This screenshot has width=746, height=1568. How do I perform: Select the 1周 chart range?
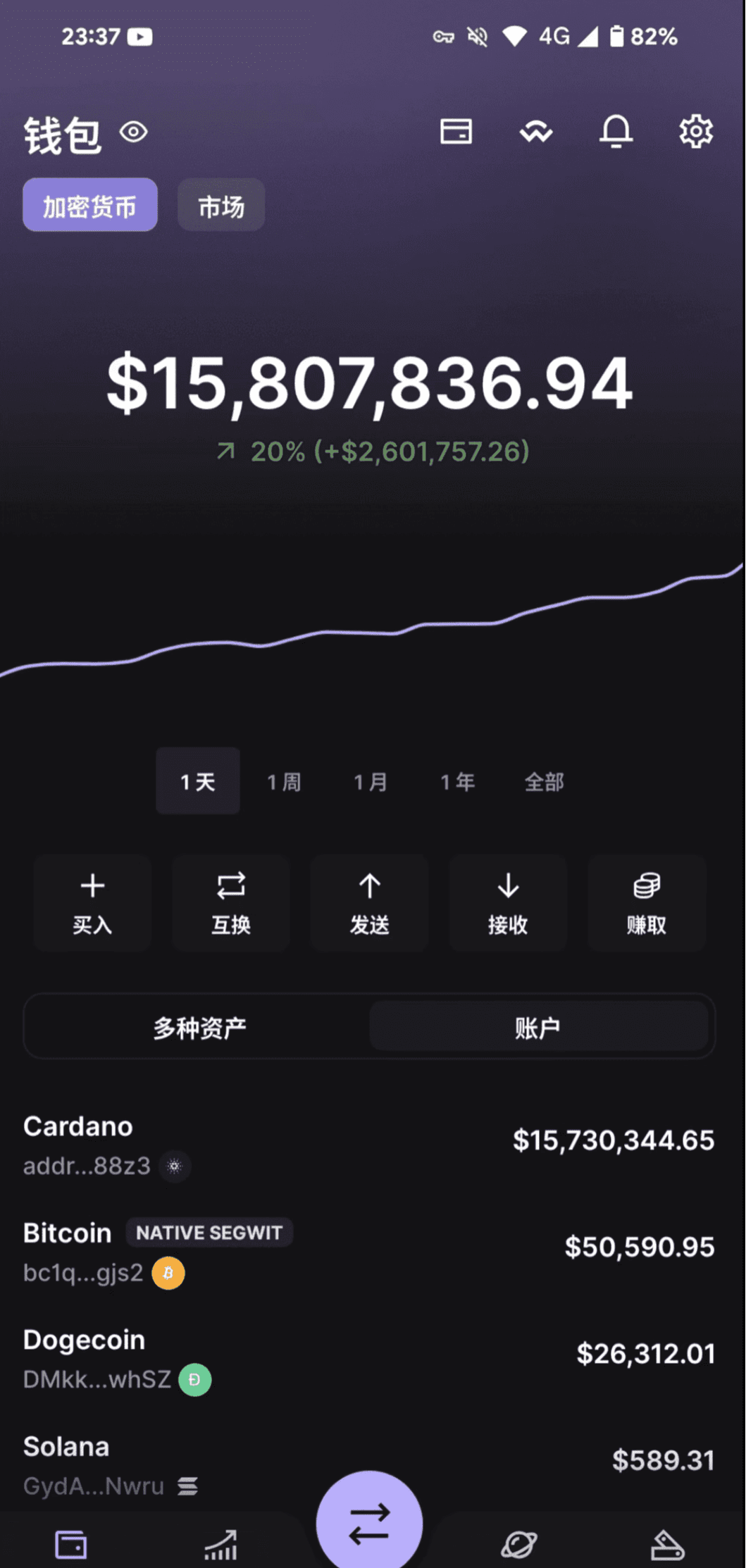284,781
